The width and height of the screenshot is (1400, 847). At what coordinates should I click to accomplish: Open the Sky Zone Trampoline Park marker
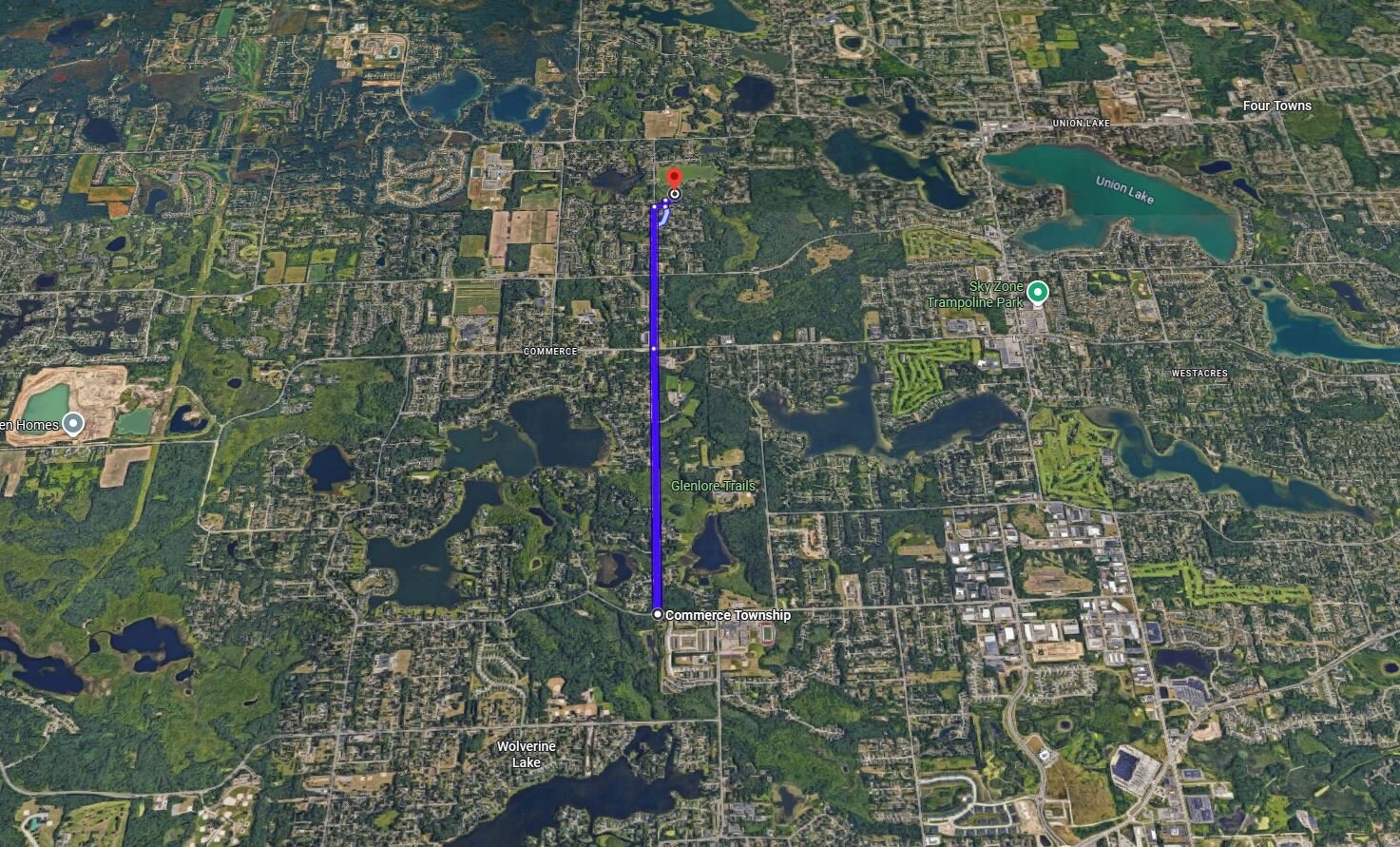[1038, 292]
